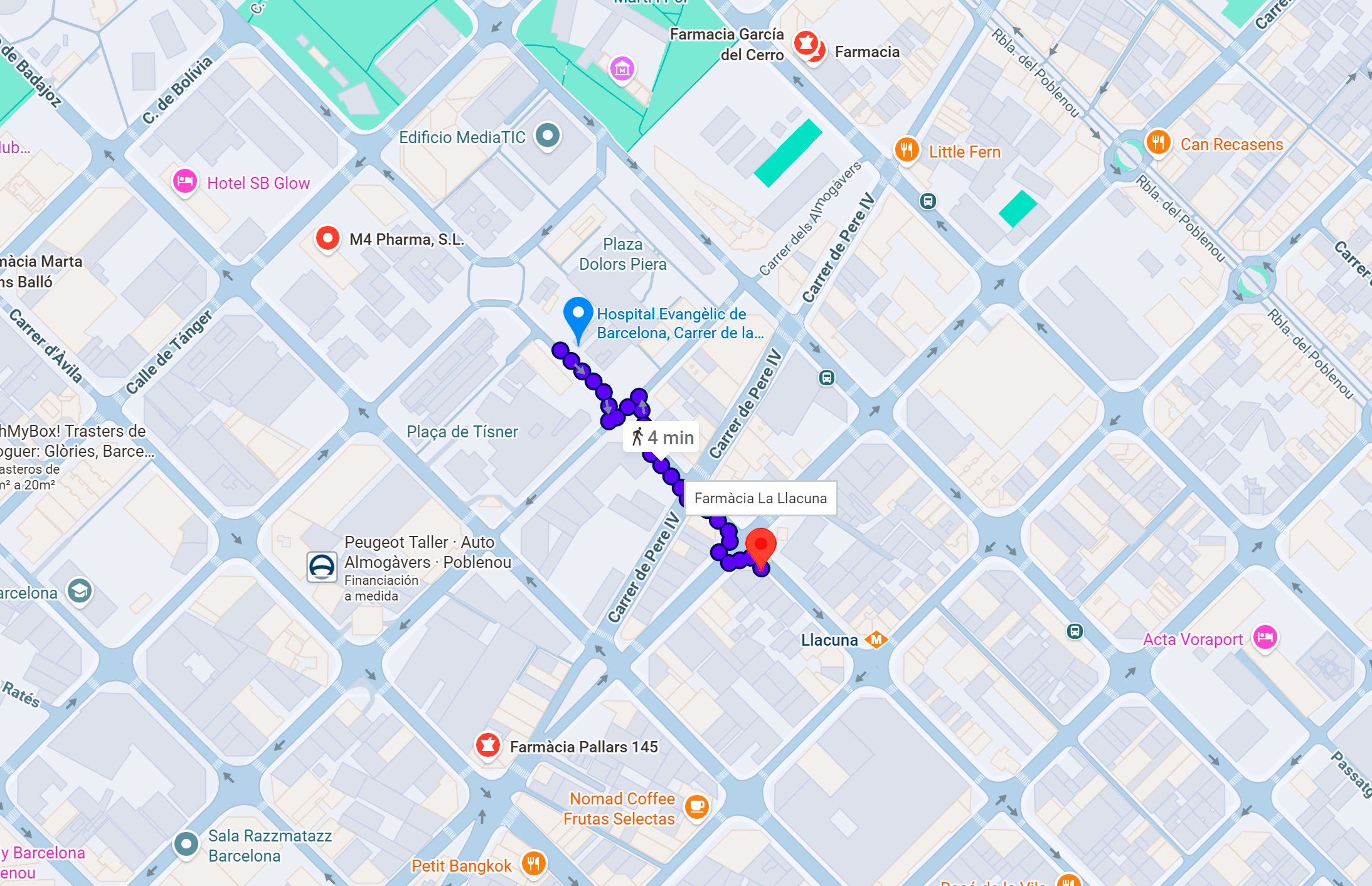Tap the Edificio MediaTIC marker
Image resolution: width=1372 pixels, height=886 pixels.
pyautogui.click(x=548, y=135)
